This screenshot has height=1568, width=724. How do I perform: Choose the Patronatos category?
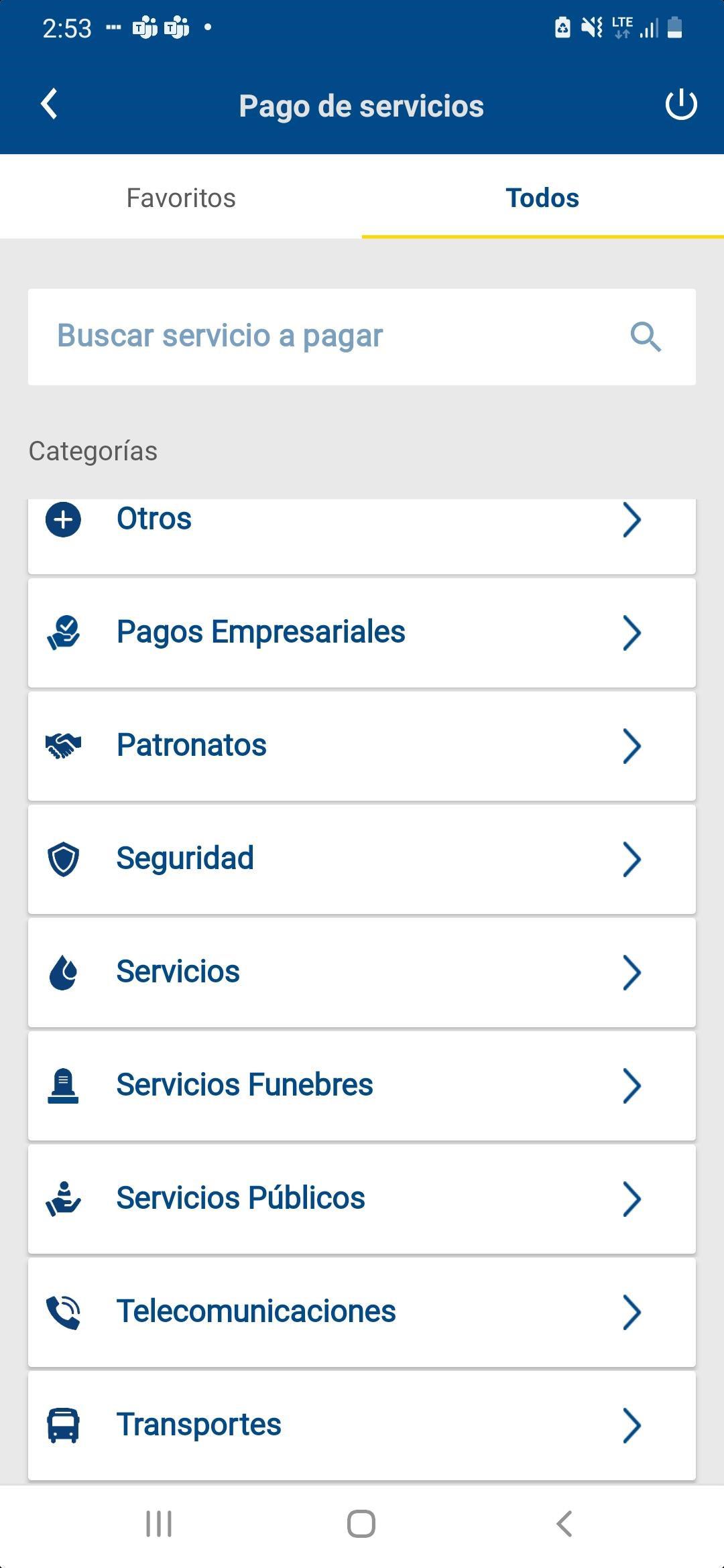pyautogui.click(x=362, y=746)
